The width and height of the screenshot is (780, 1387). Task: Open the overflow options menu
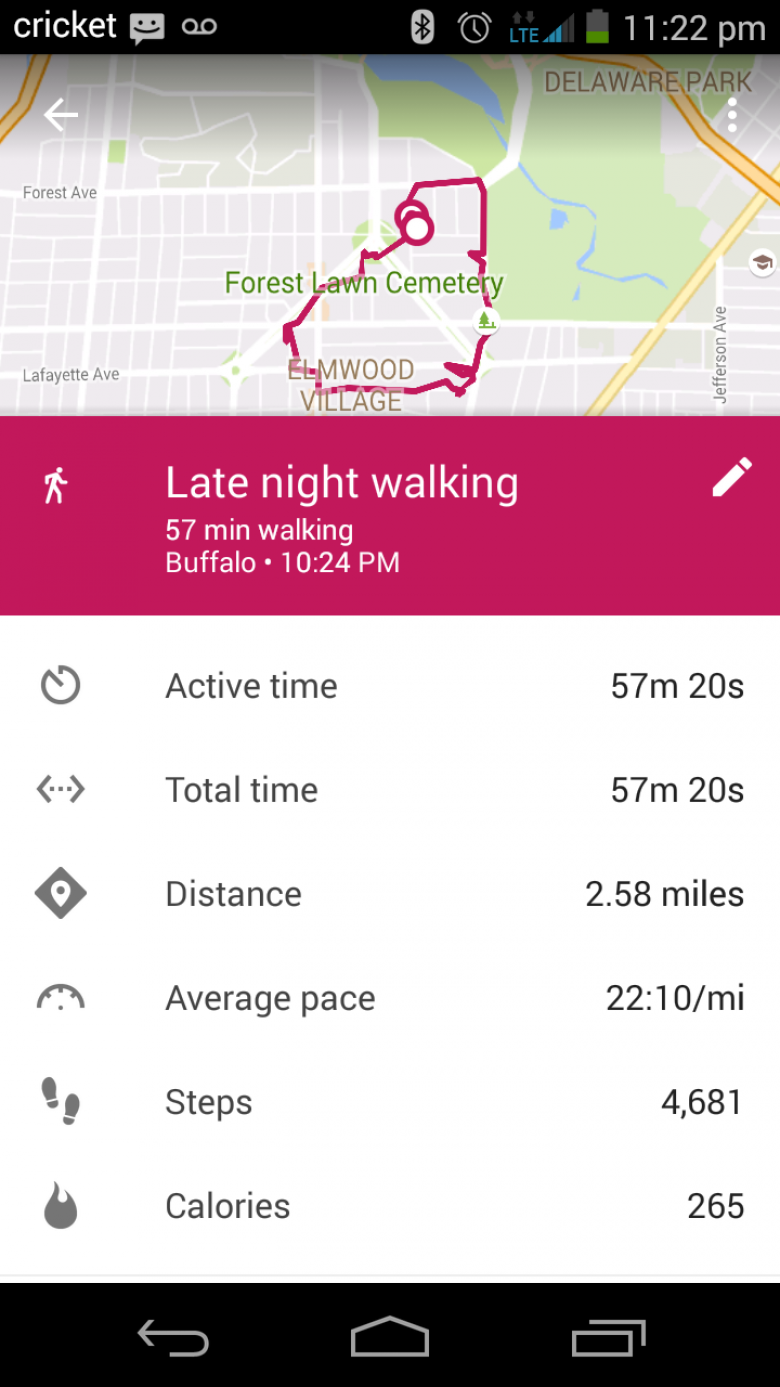click(731, 115)
